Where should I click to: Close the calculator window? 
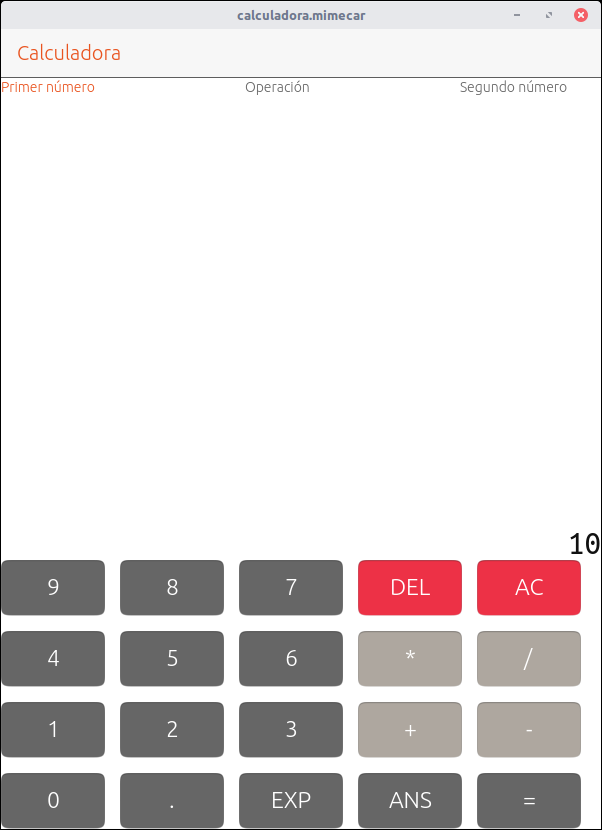click(x=580, y=15)
